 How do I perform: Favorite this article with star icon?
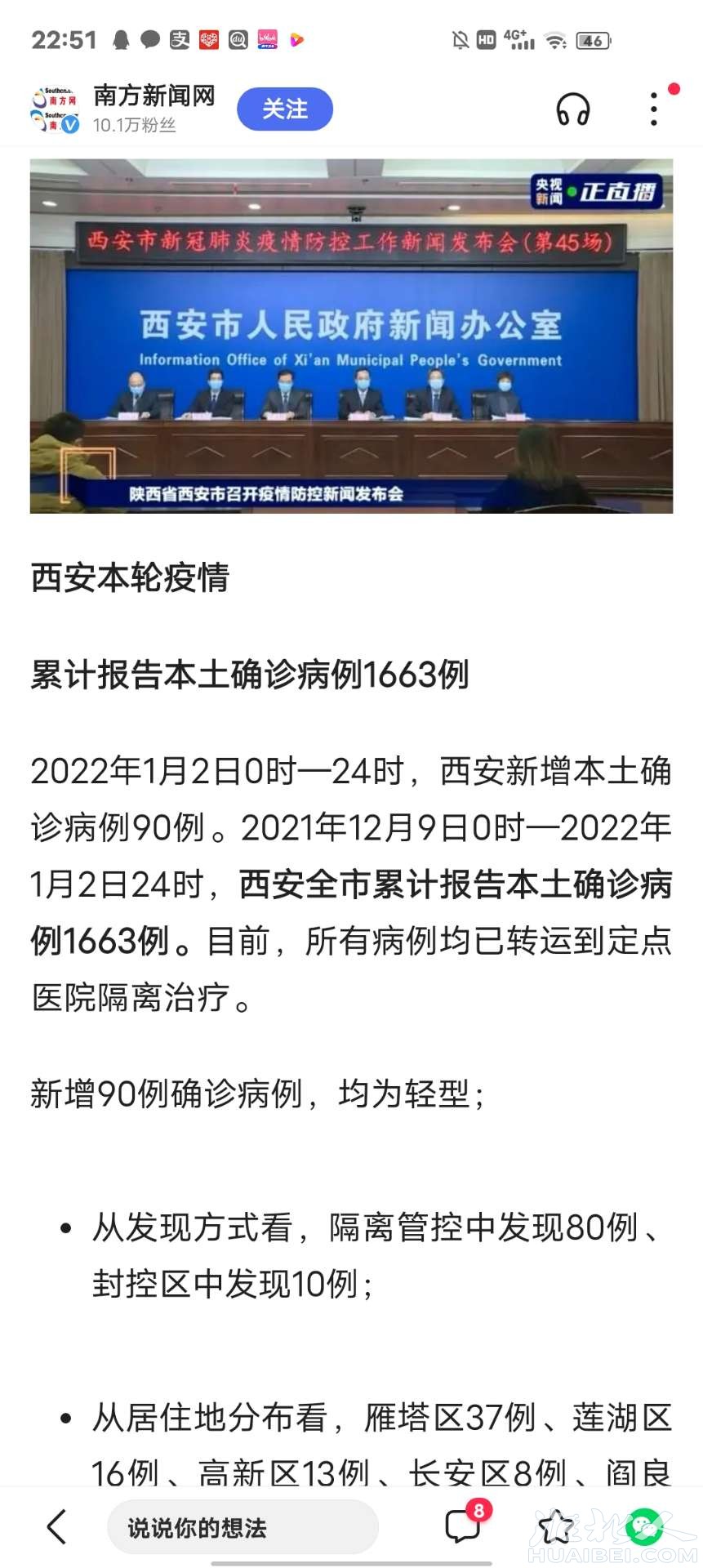pos(554,1526)
